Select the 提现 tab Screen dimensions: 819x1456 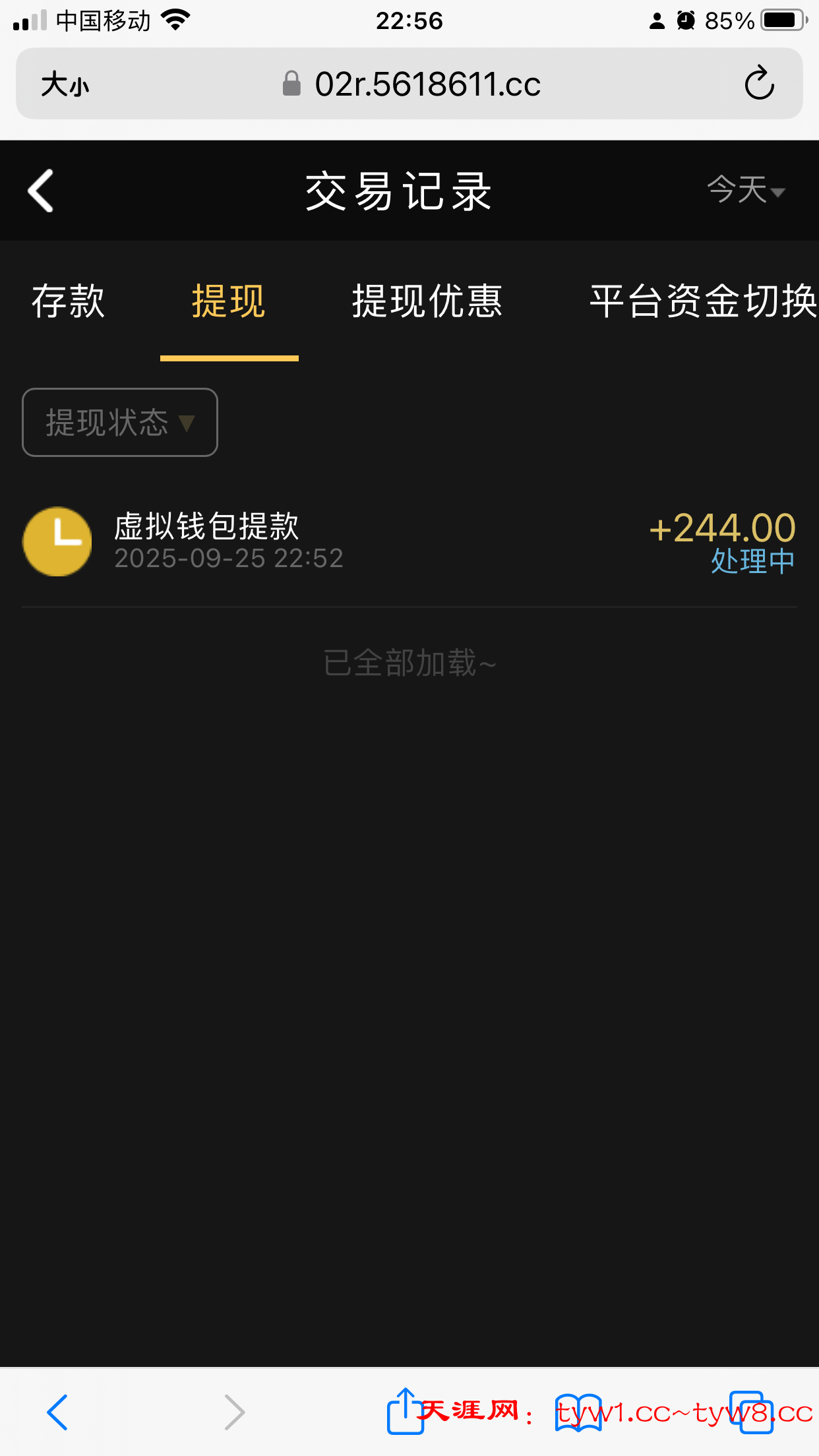coord(229,301)
